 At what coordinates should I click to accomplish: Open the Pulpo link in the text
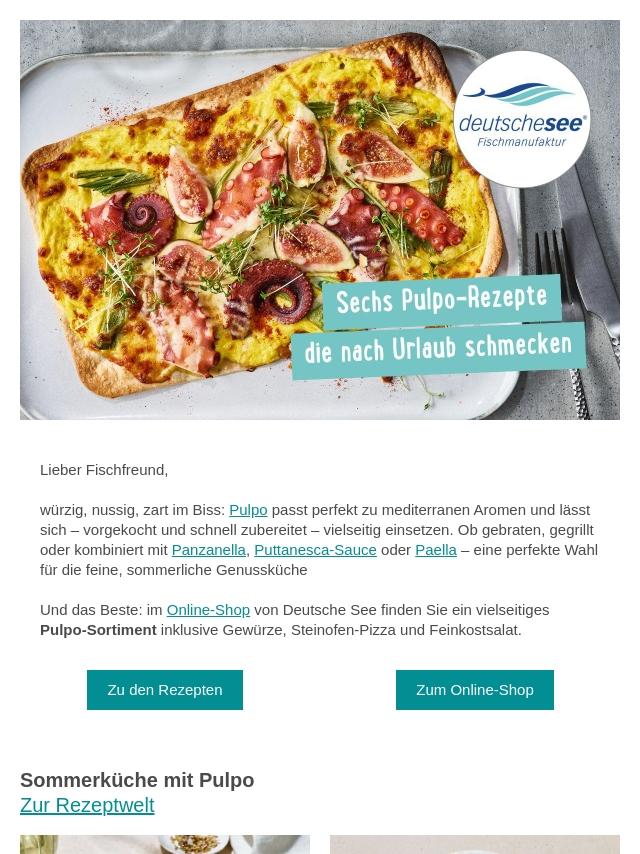[x=248, y=510]
